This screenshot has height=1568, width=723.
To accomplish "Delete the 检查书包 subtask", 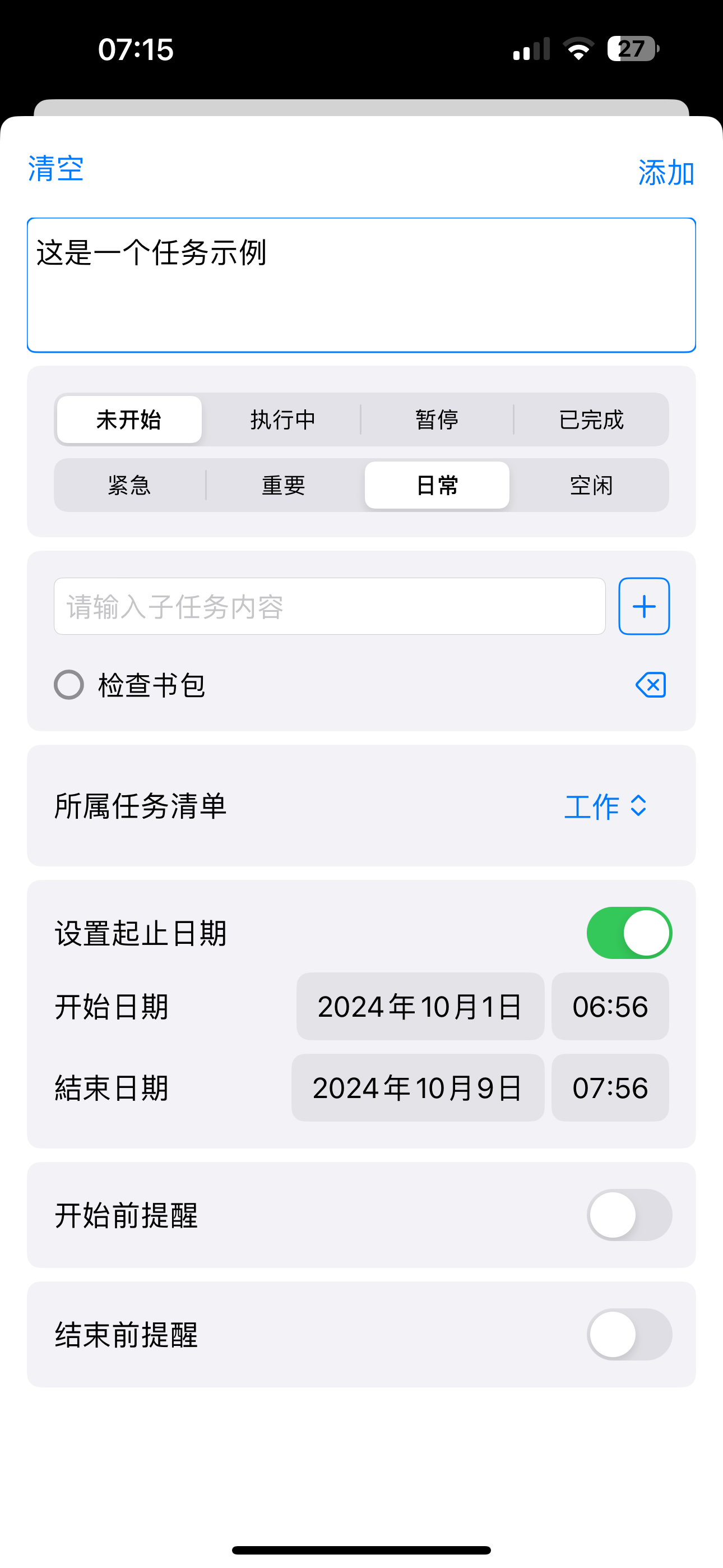I will pyautogui.click(x=651, y=685).
